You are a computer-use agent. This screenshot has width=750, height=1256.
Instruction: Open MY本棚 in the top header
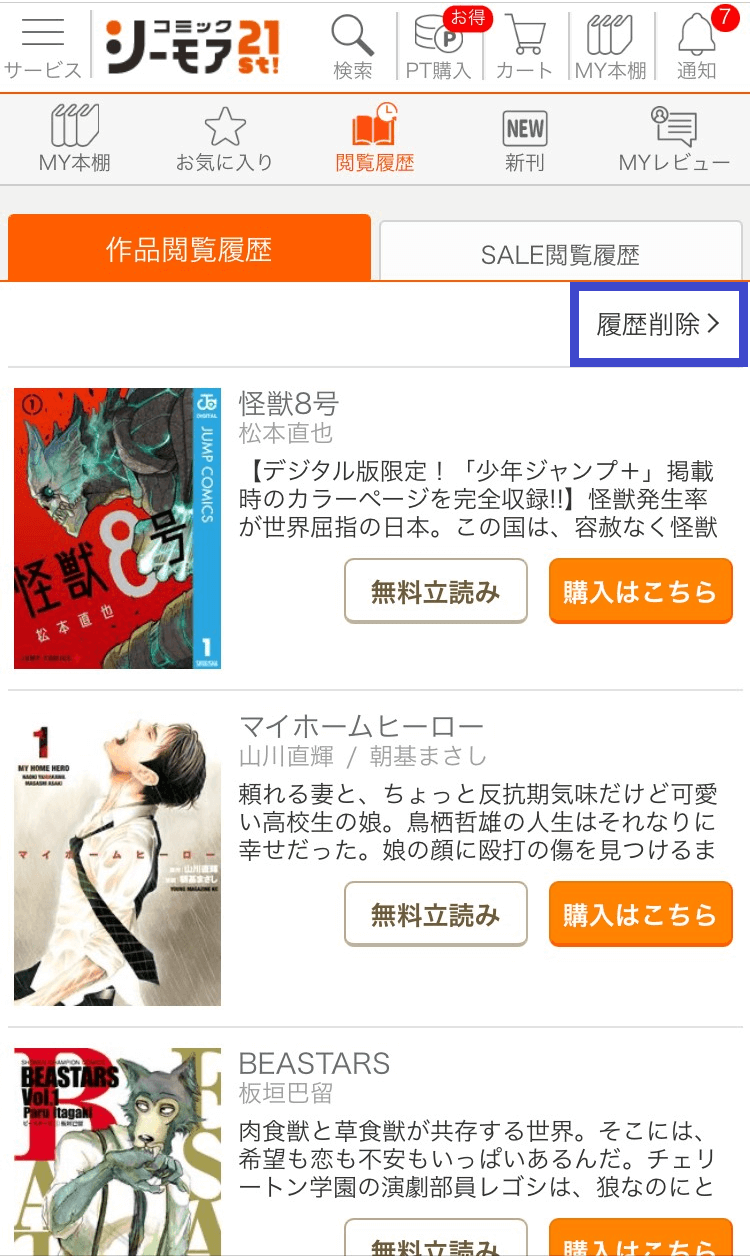click(x=610, y=47)
